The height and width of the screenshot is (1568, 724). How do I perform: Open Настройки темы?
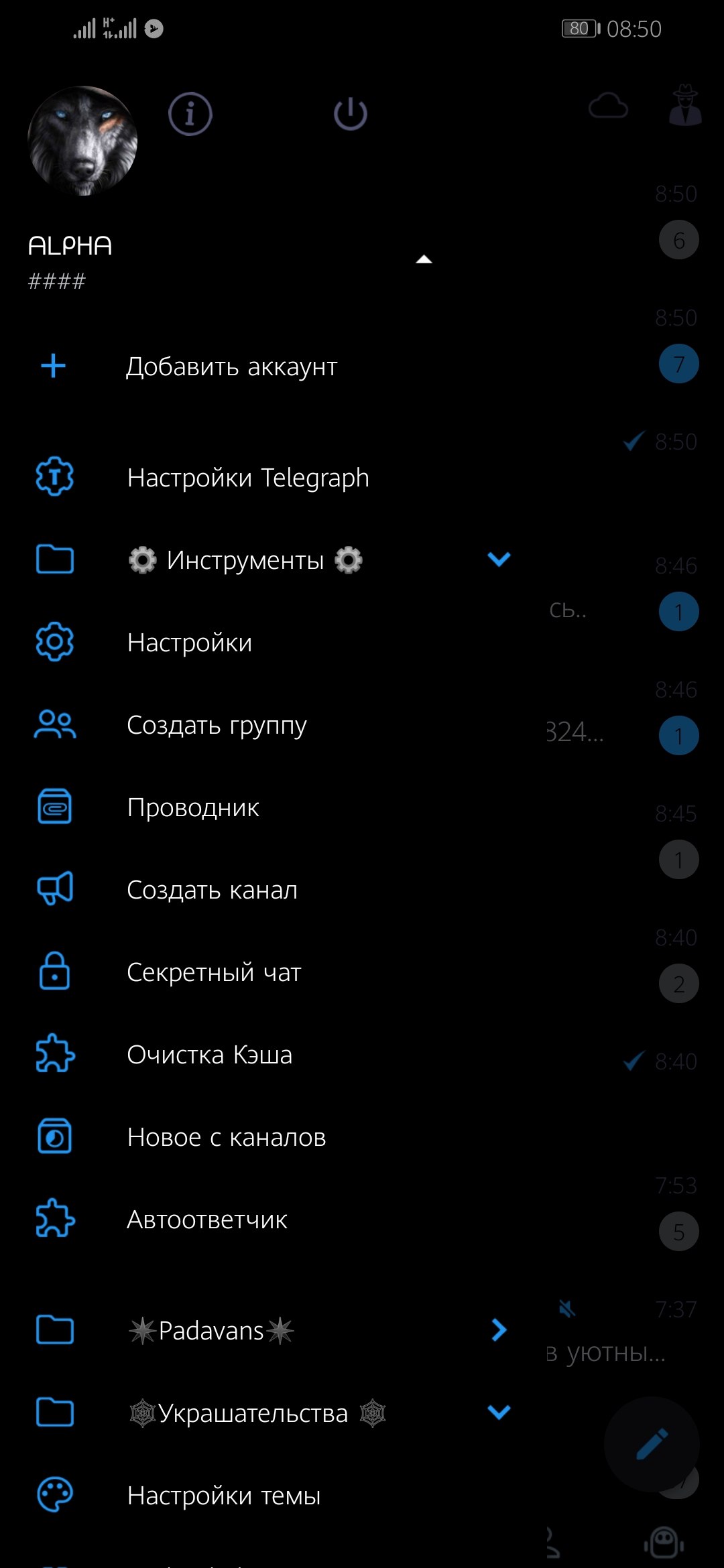pos(224,1496)
